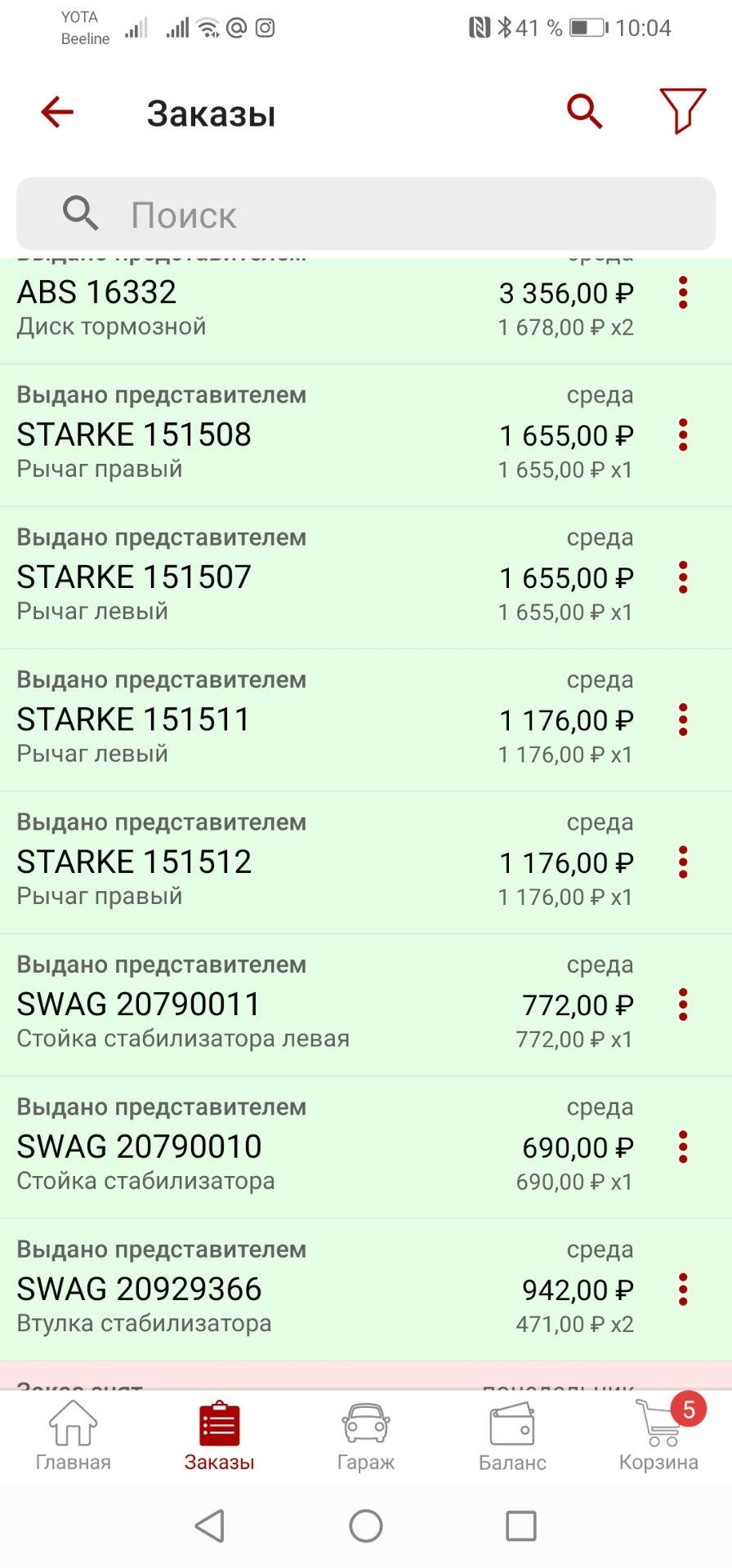Open the search icon in the top bar

pyautogui.click(x=585, y=112)
